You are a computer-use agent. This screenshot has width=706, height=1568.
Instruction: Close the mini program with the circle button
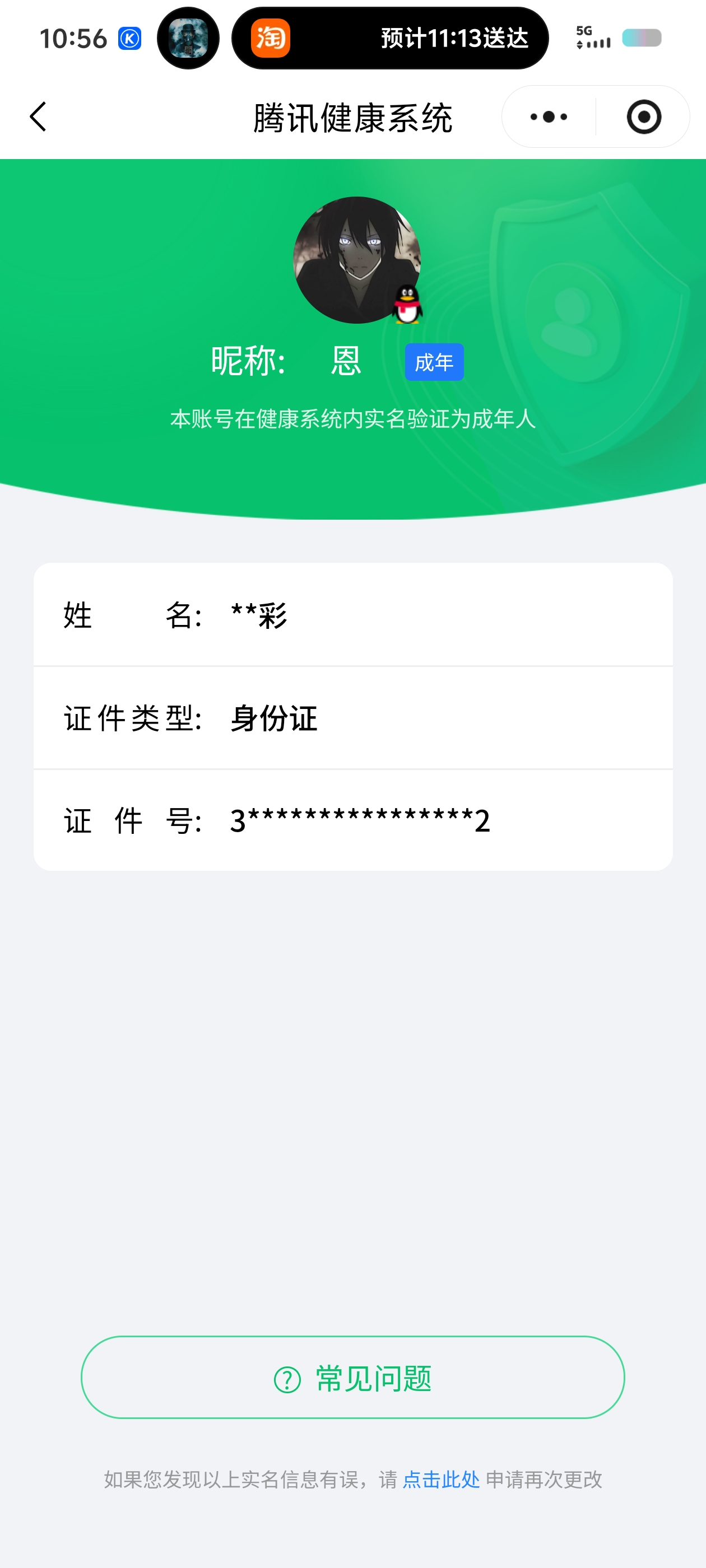[x=643, y=117]
